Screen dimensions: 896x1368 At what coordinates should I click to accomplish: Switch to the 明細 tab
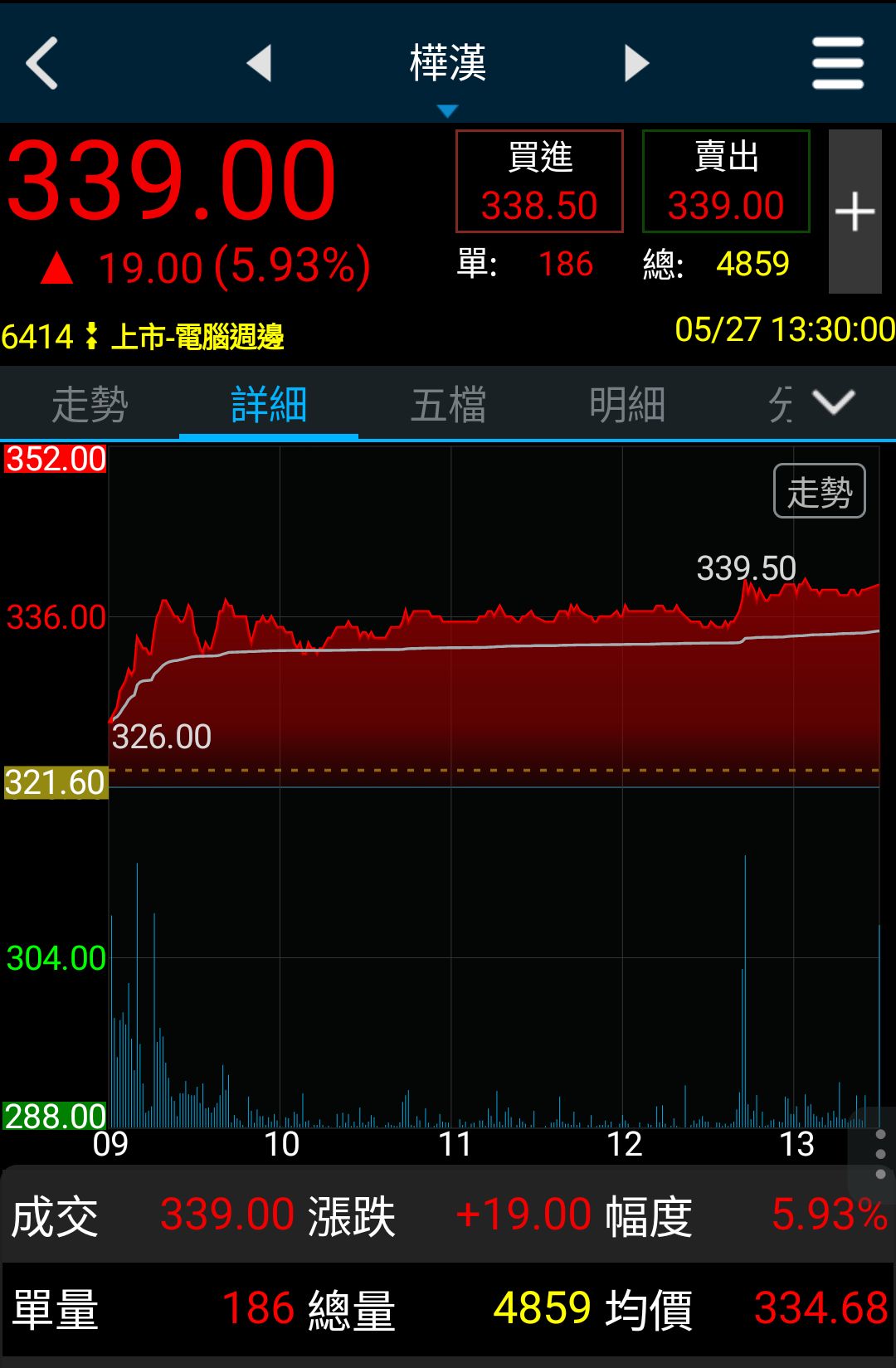[x=627, y=405]
